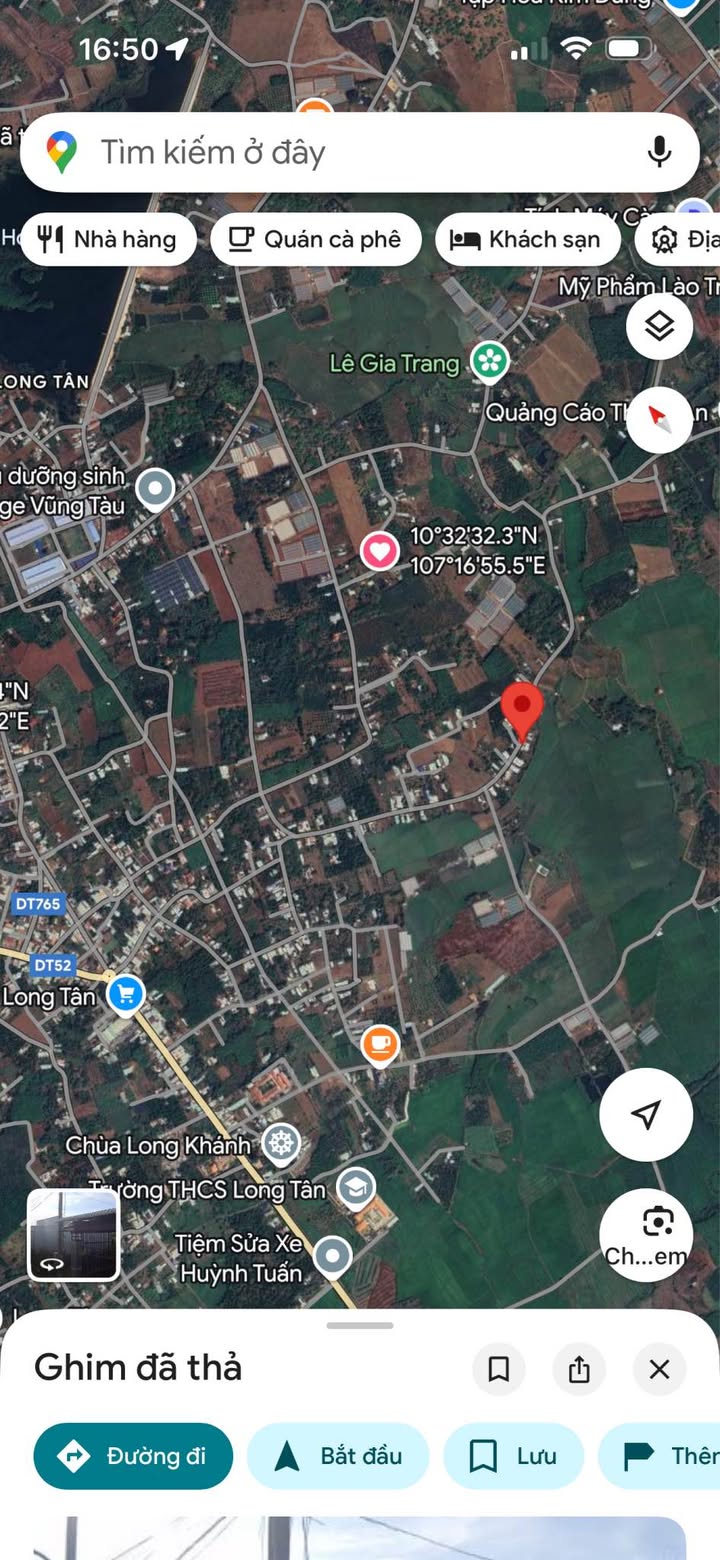Select the "Lê Gia Trang" map marker
This screenshot has width=720, height=1560.
click(x=489, y=362)
